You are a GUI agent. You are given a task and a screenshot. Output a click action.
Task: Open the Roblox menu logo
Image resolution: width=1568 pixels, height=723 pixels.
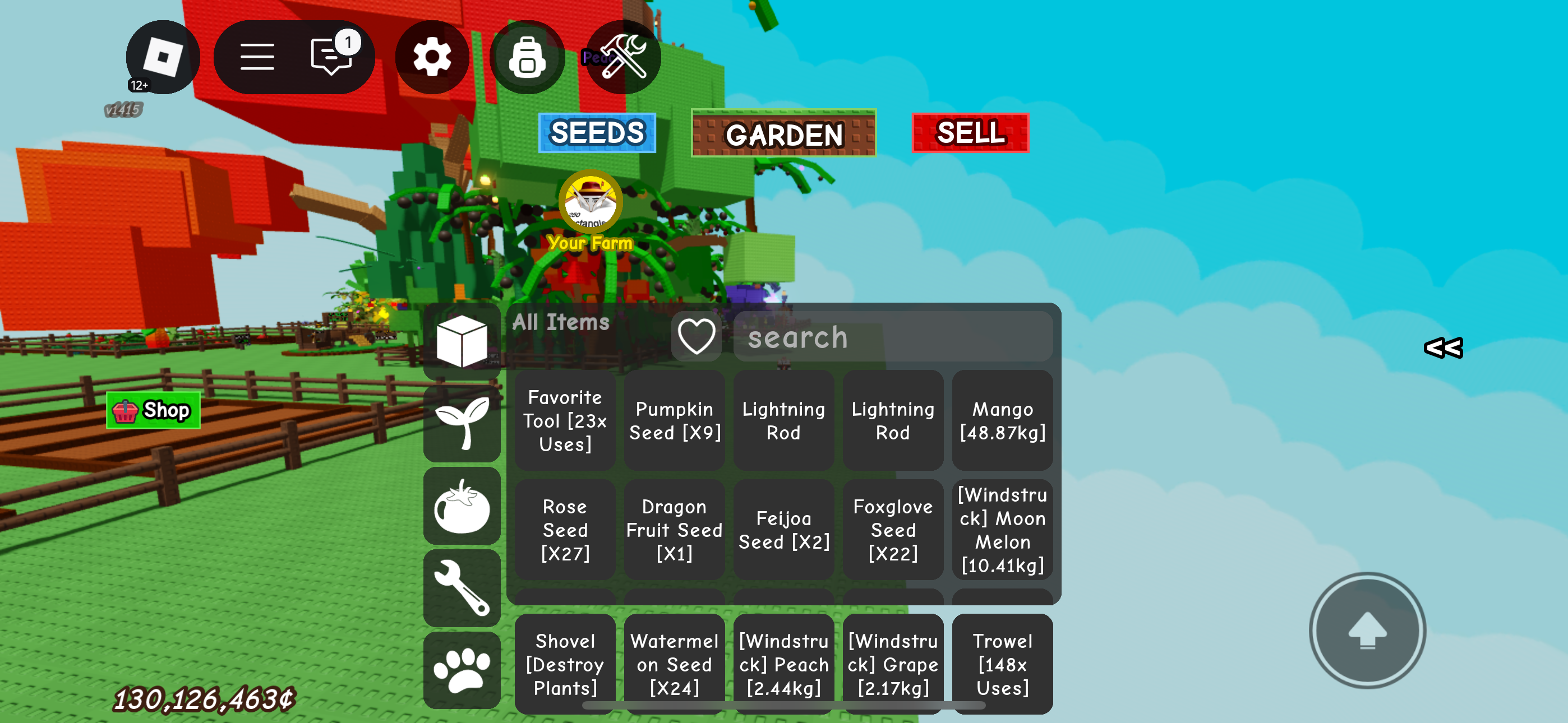(x=163, y=57)
